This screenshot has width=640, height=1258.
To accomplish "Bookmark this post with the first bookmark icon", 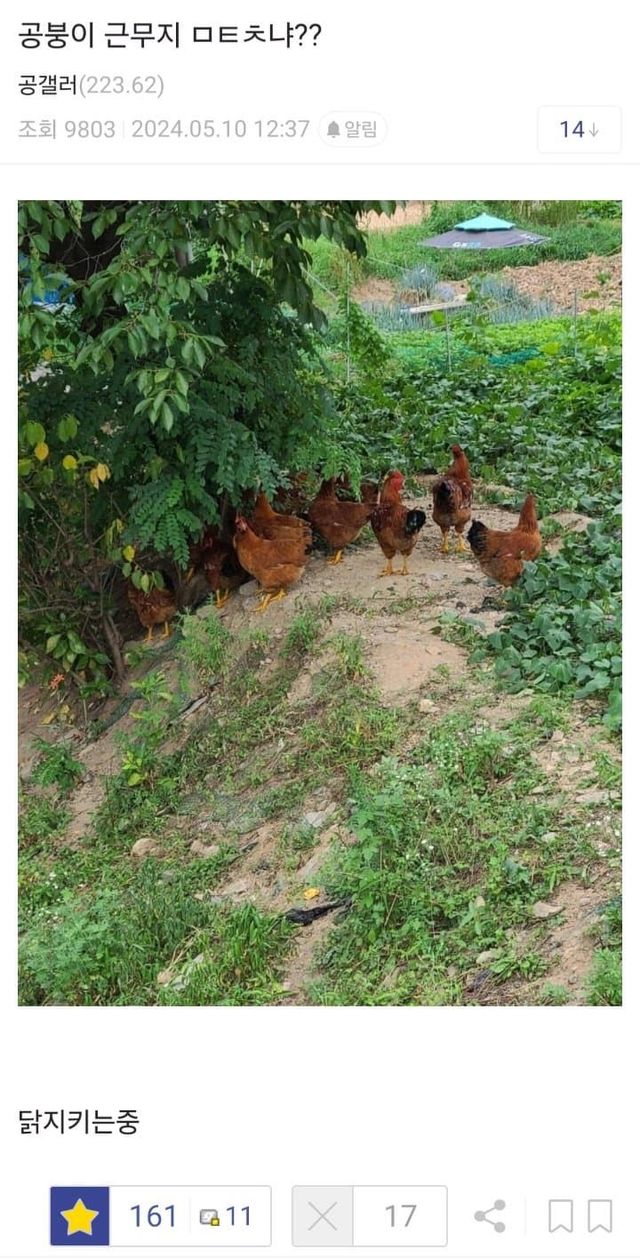I will tap(560, 1216).
